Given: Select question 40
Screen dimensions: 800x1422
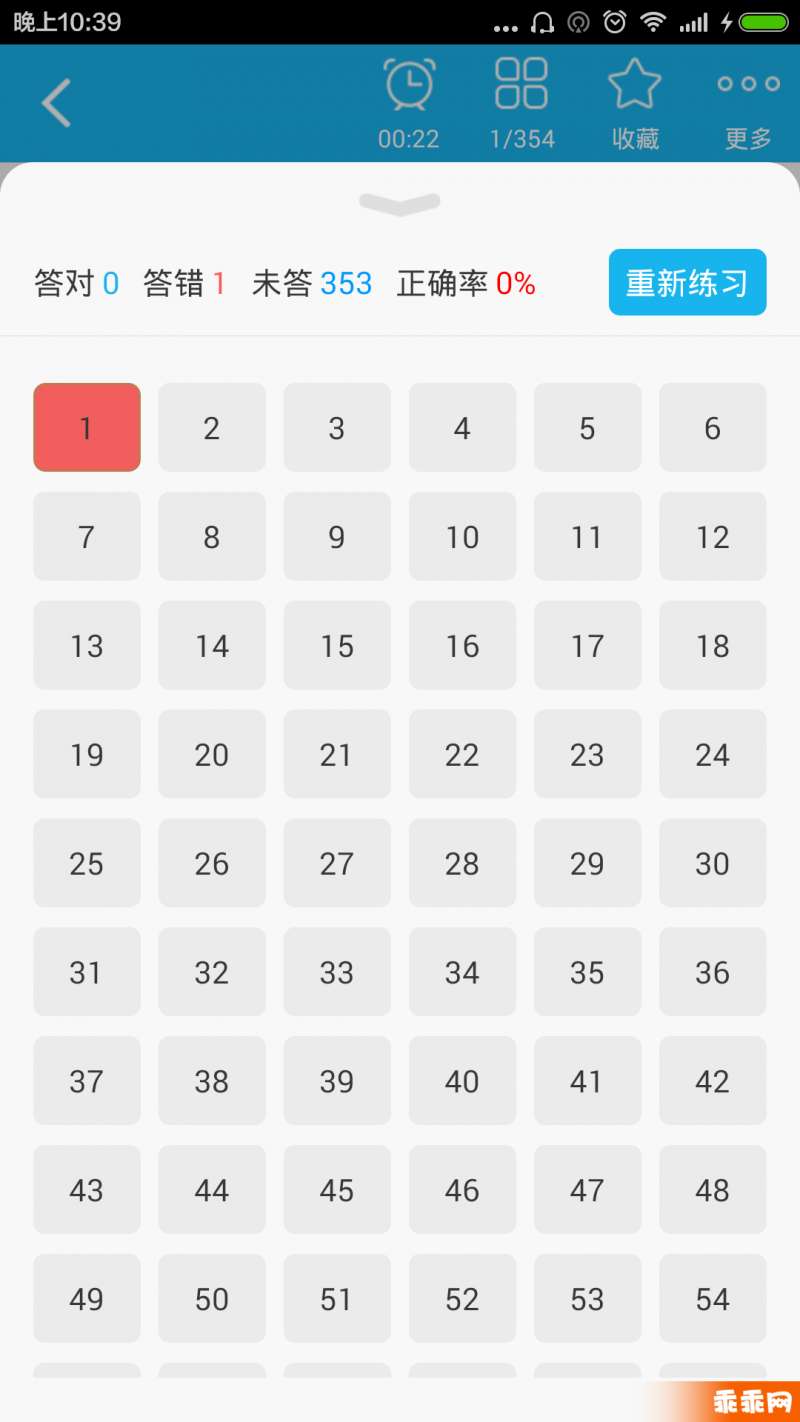Looking at the screenshot, I should click(463, 1081).
